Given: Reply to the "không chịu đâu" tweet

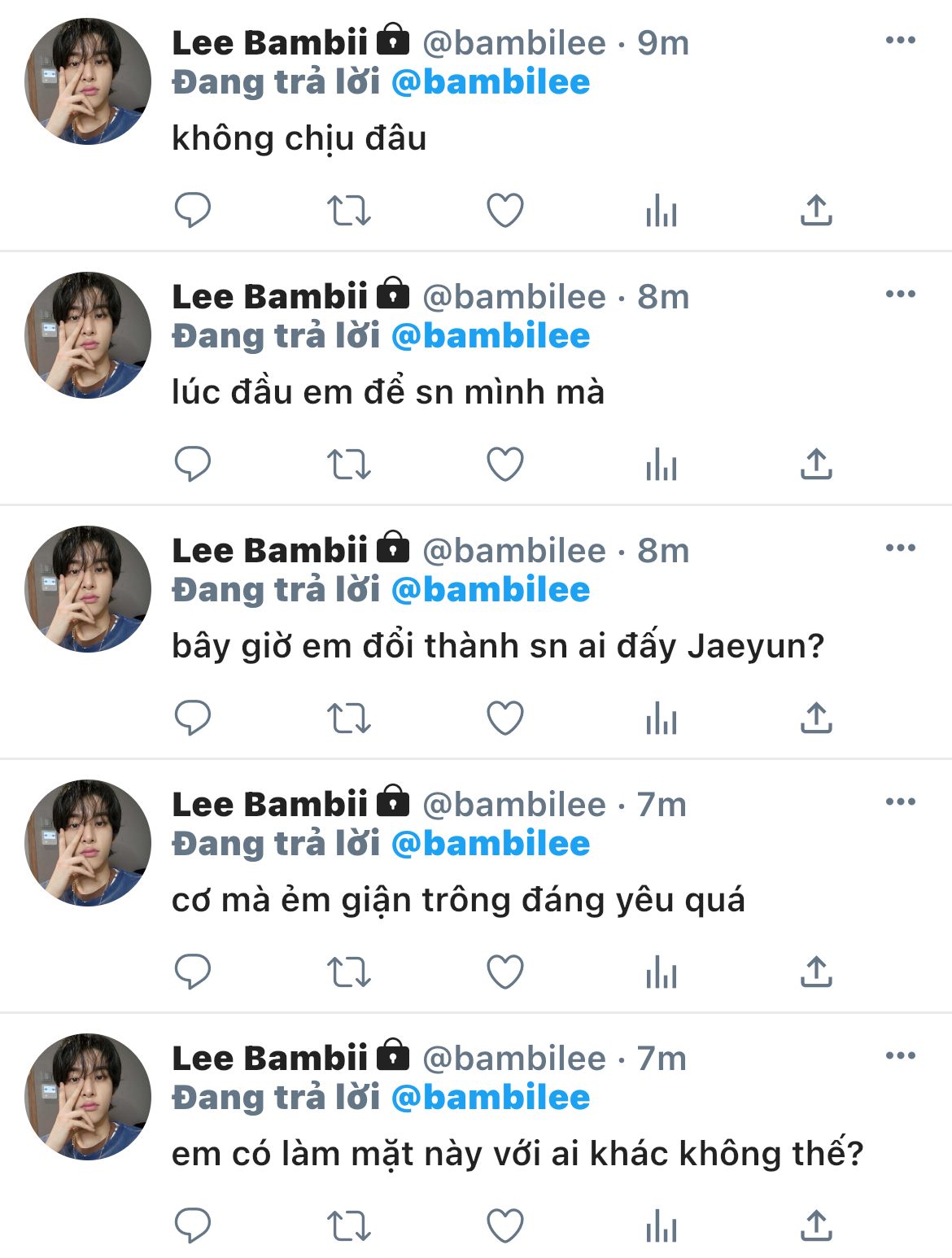Looking at the screenshot, I should (193, 211).
